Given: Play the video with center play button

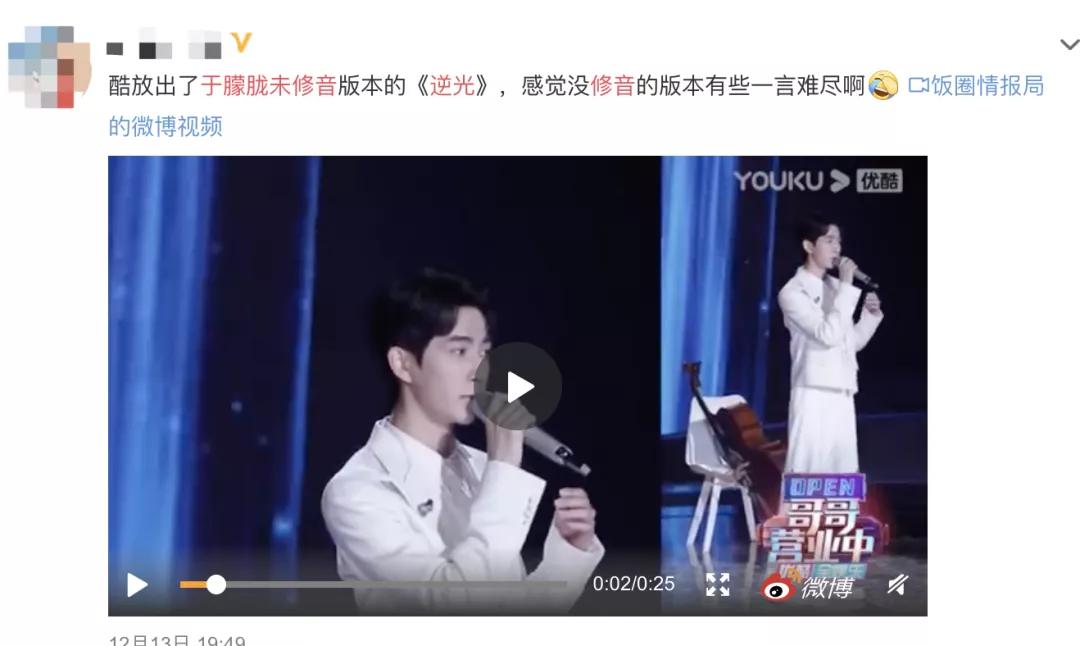Looking at the screenshot, I should point(517,387).
